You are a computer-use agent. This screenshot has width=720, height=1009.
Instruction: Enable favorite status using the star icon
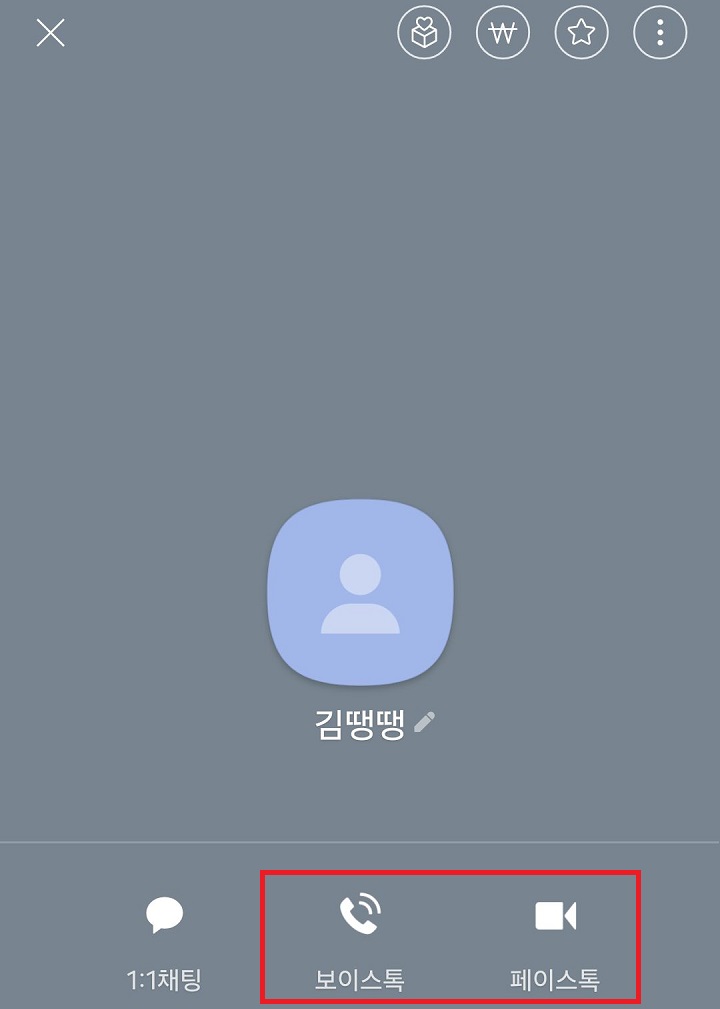[582, 31]
